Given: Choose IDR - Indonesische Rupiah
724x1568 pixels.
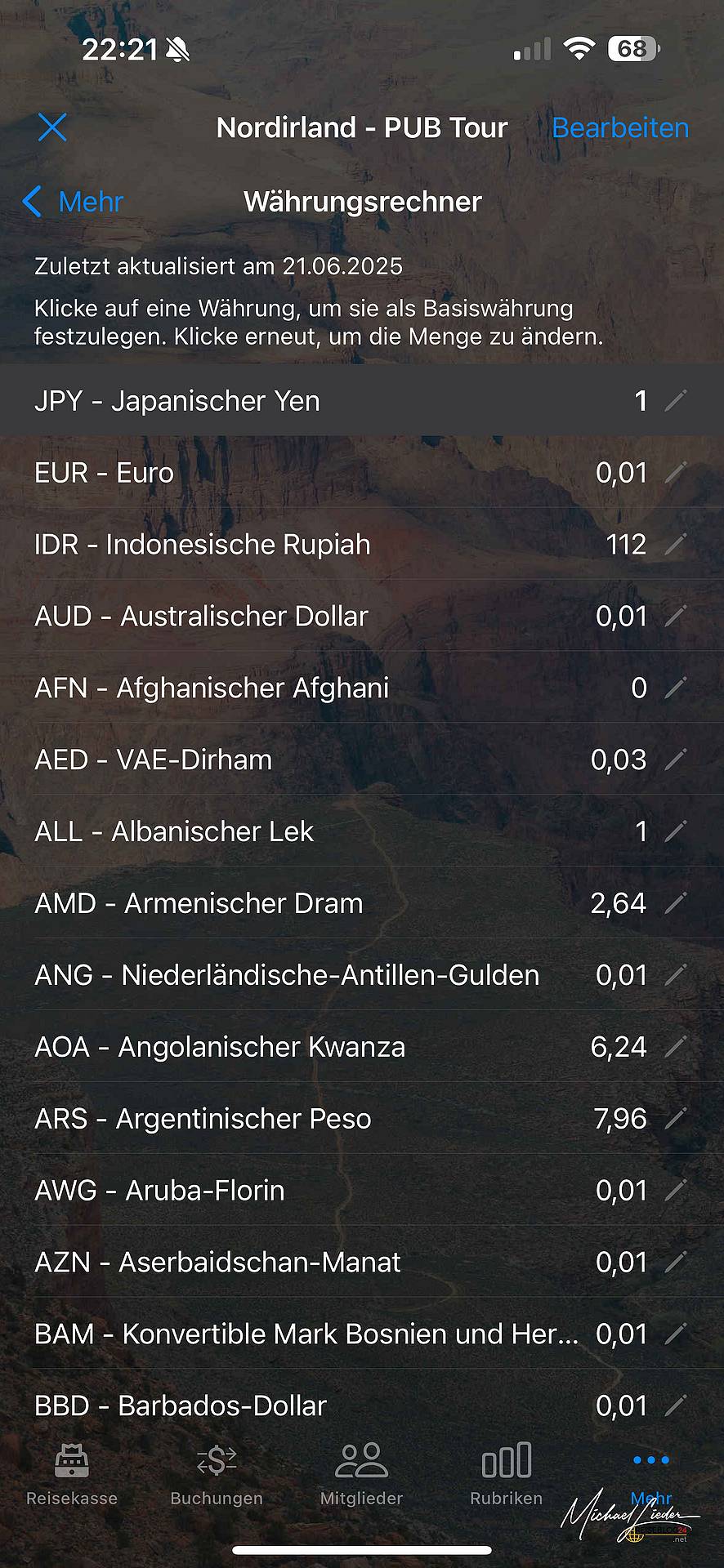Looking at the screenshot, I should pos(362,544).
